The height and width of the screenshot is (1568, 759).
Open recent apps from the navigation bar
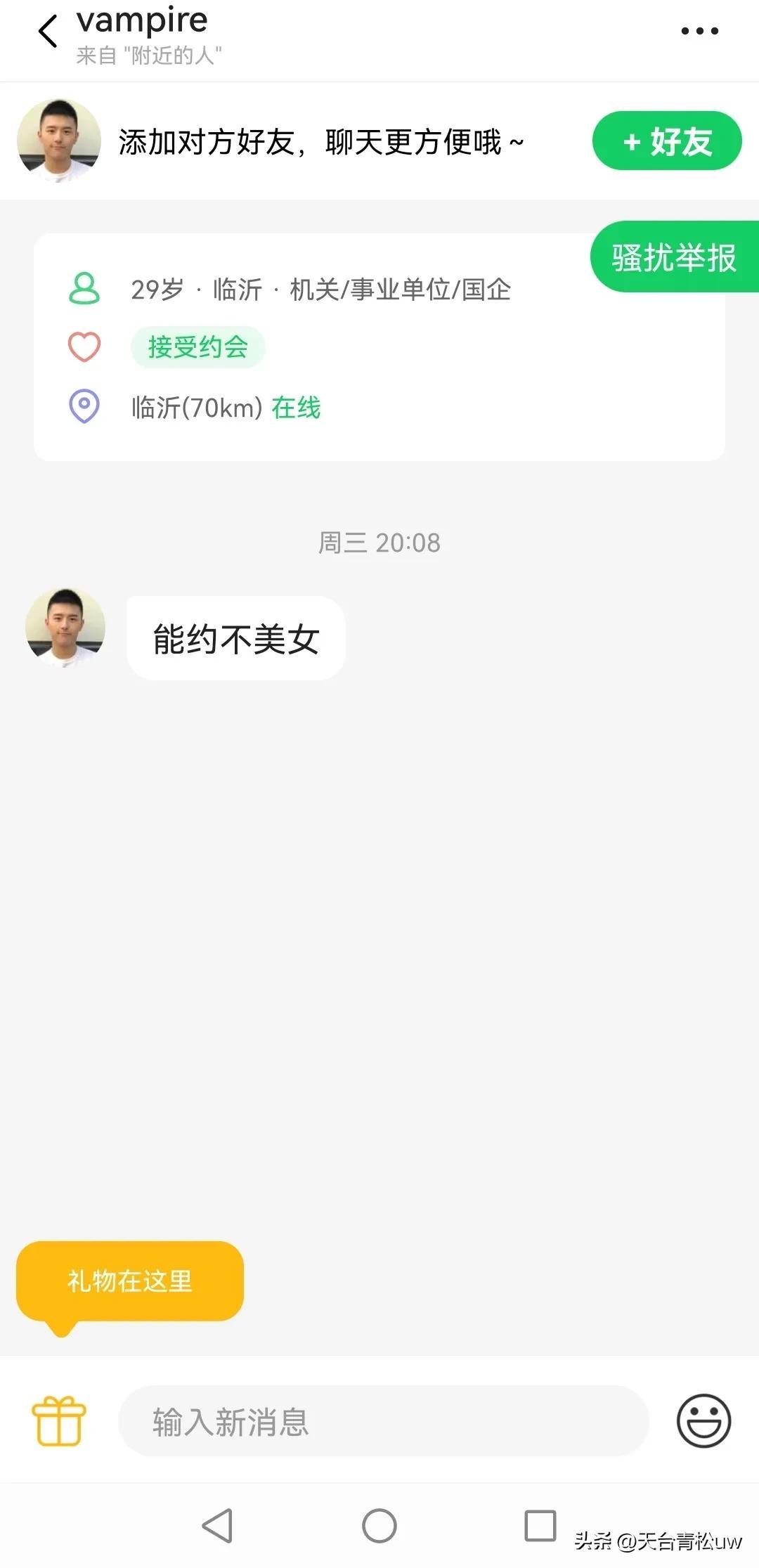540,1526
